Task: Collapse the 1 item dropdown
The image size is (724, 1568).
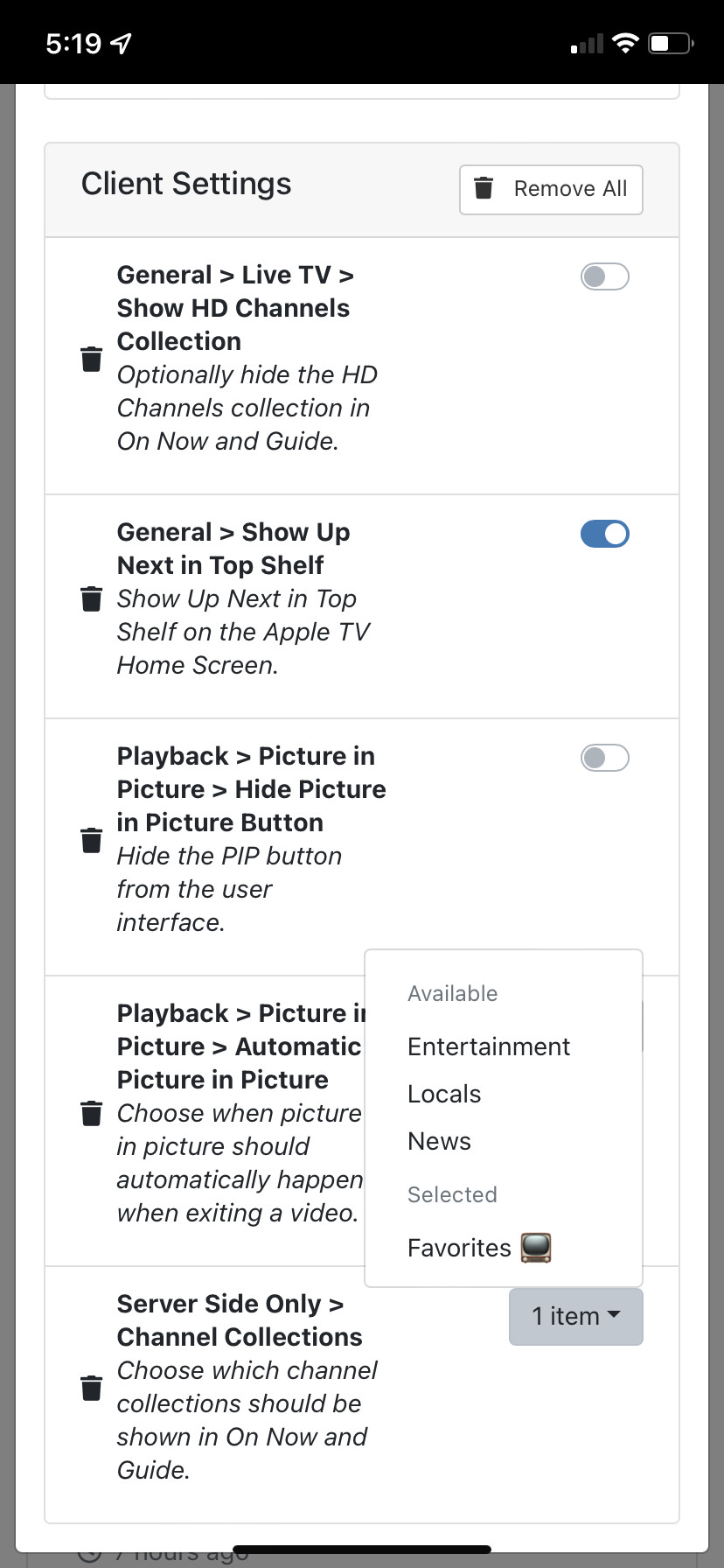Action: (575, 1316)
